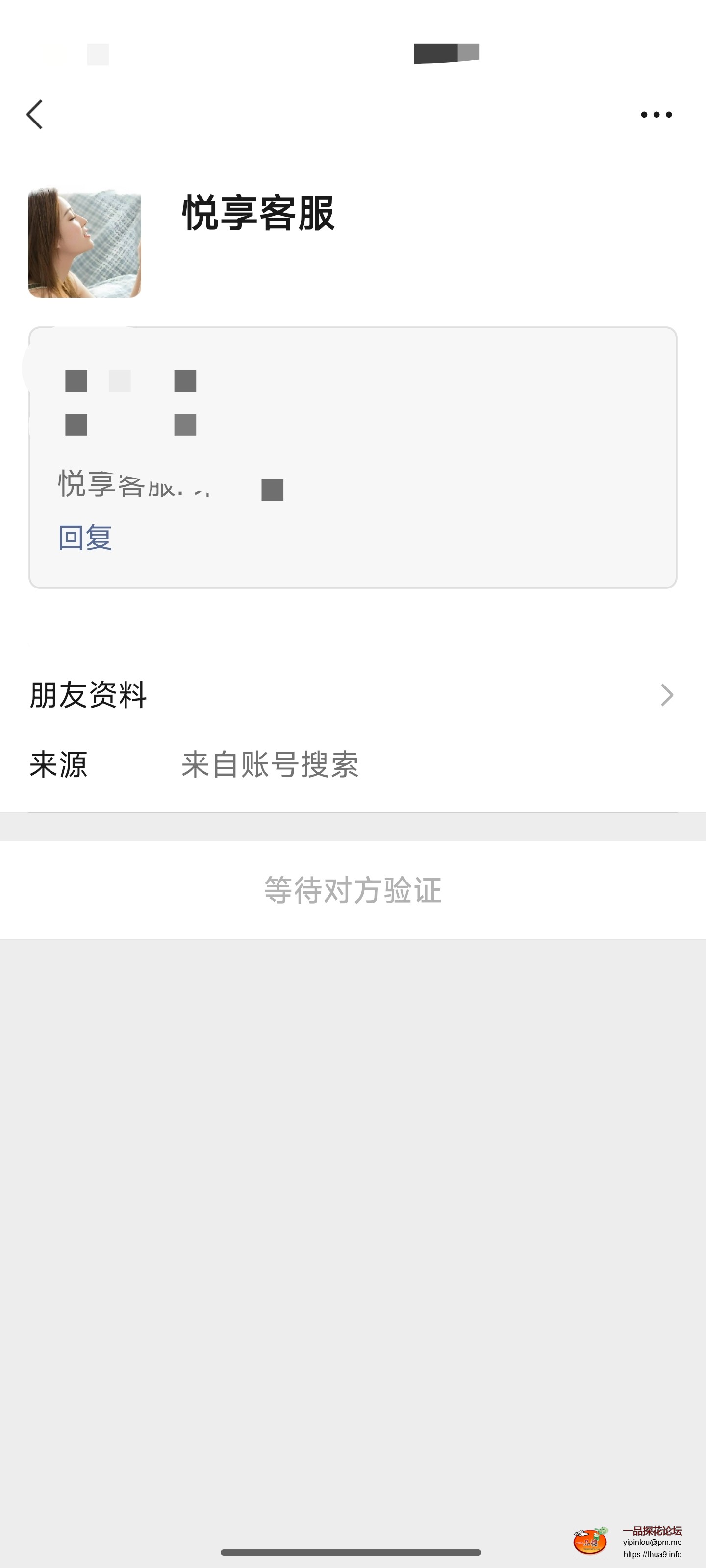706x1568 pixels.
Task: Open the more options menu
Action: tap(657, 114)
